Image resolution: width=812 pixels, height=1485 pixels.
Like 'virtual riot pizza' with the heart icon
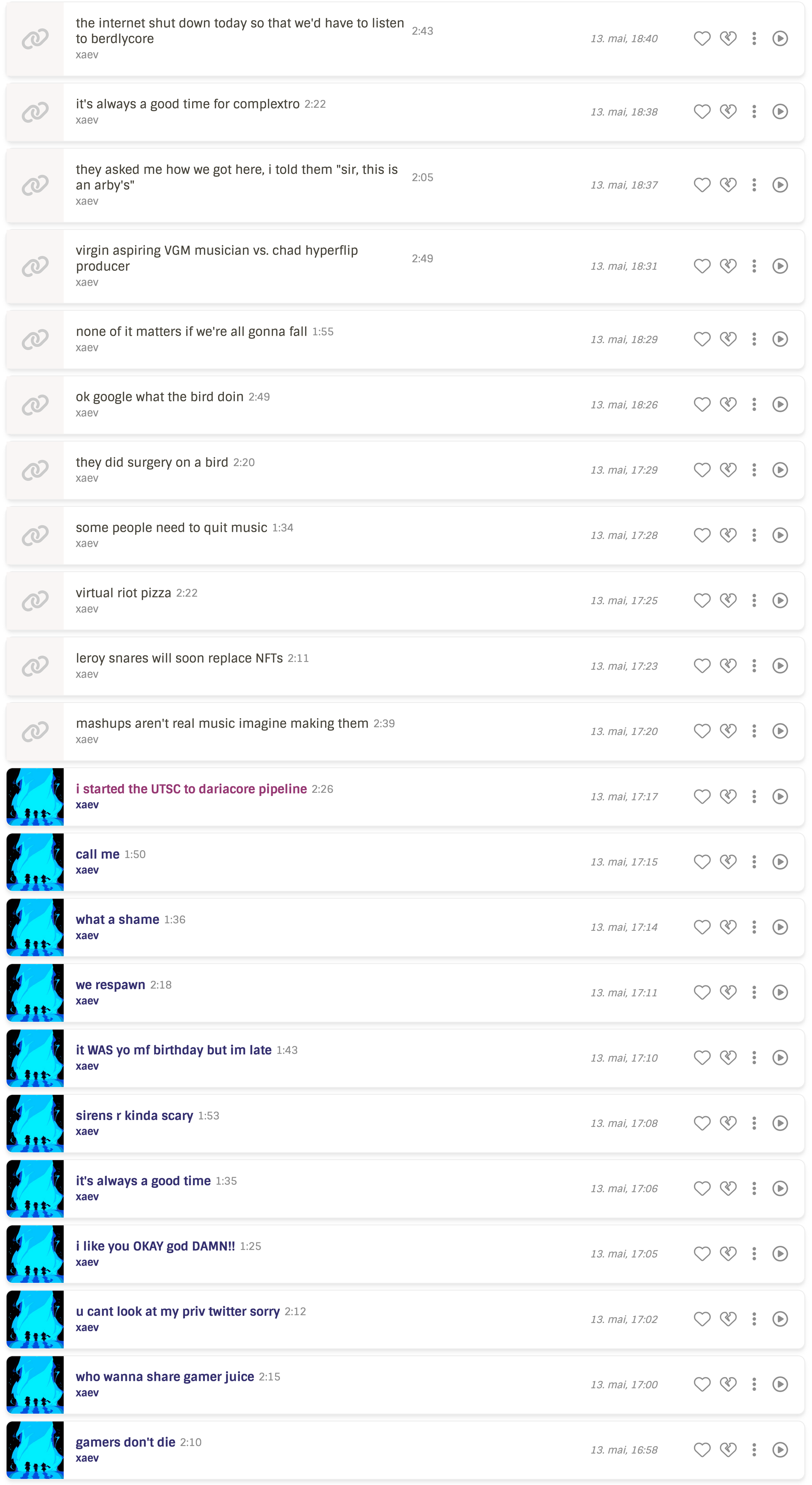click(701, 600)
